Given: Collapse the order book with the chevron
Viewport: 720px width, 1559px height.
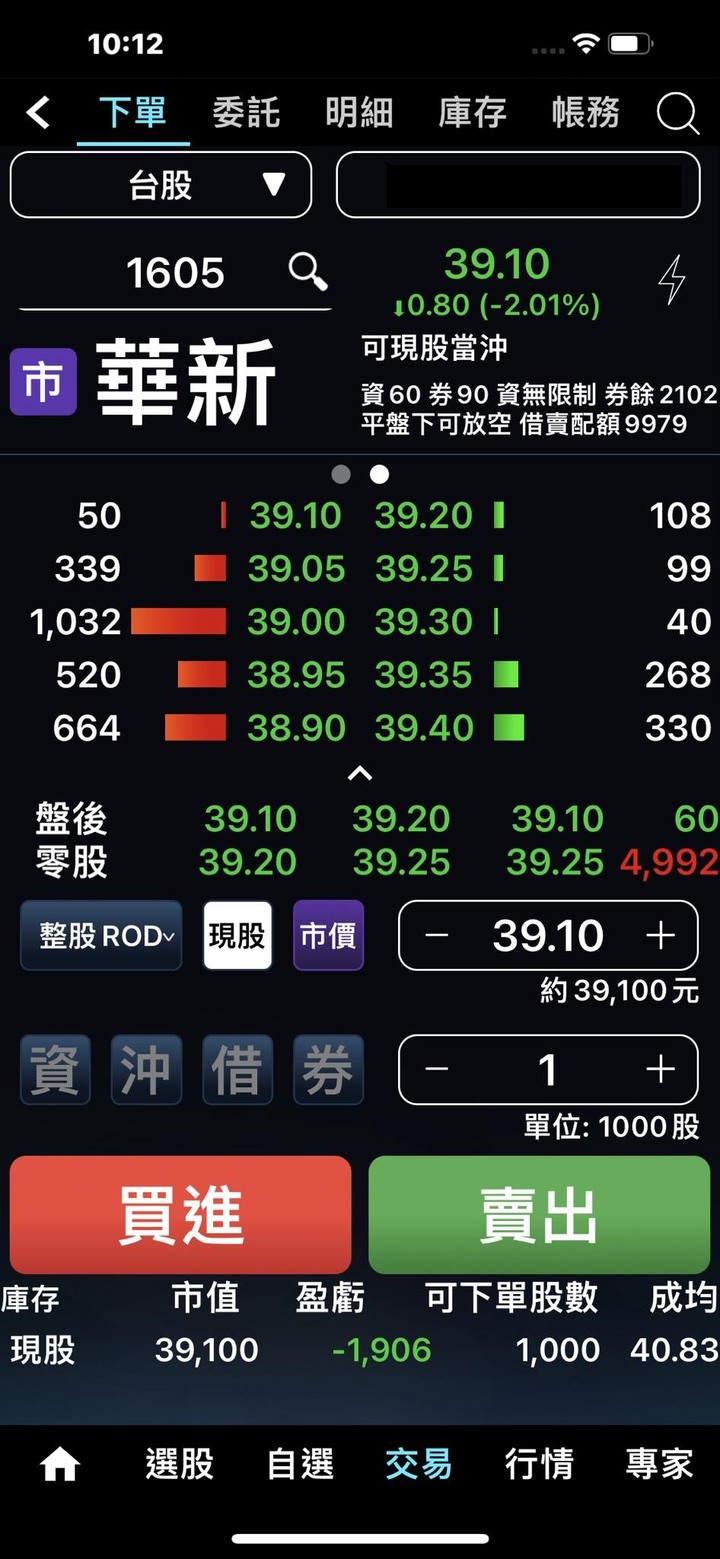Looking at the screenshot, I should [360, 772].
